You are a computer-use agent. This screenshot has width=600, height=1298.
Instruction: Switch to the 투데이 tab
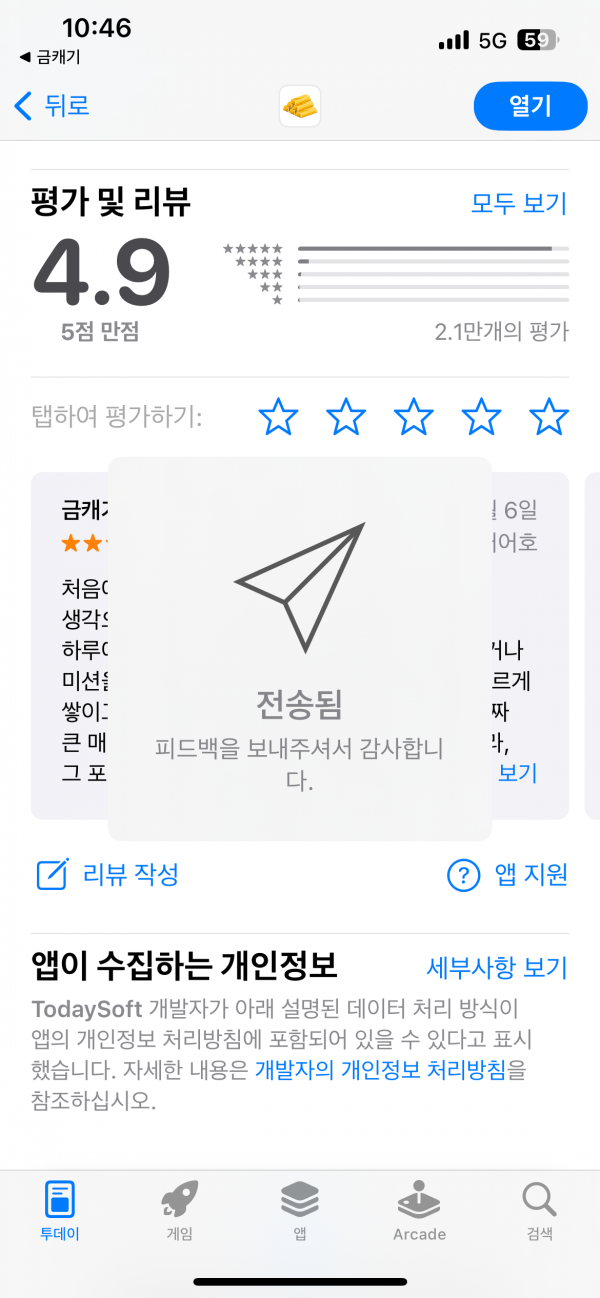click(60, 1210)
